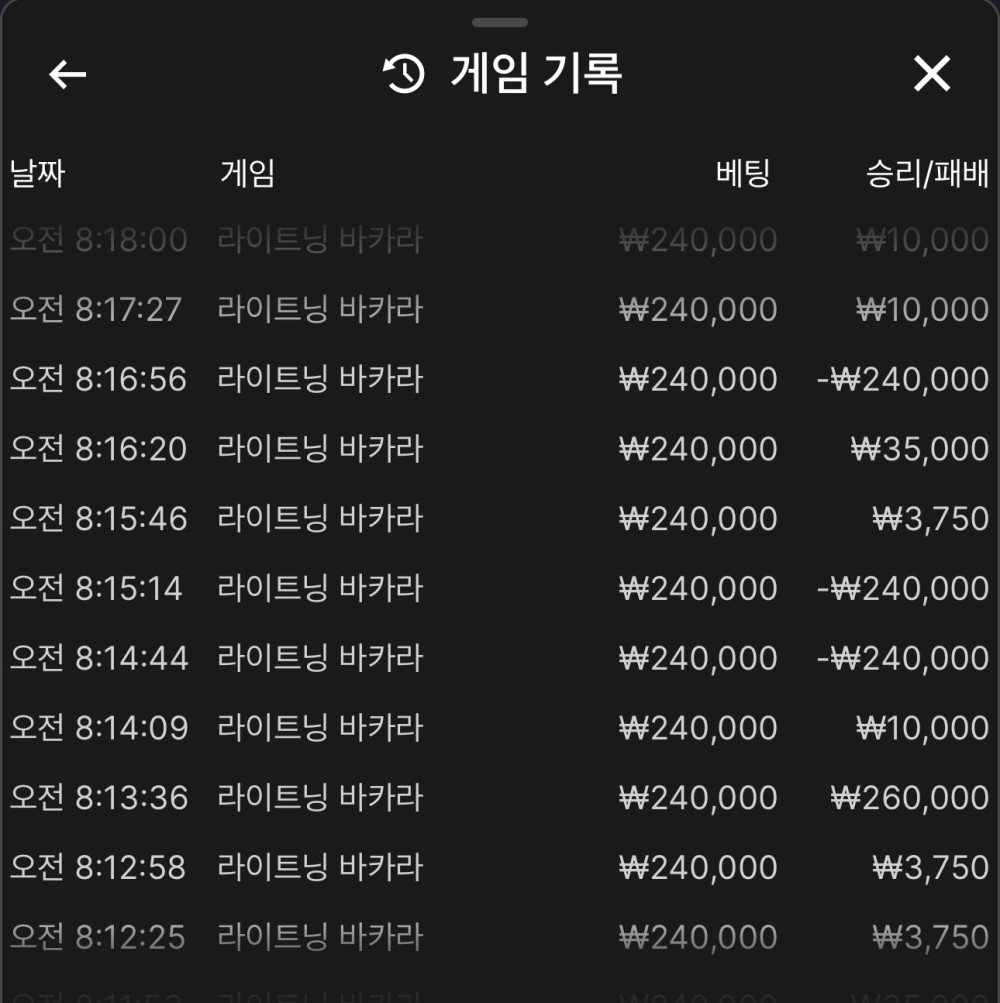
Task: Select the 8:15:14 round entry
Action: point(498,588)
